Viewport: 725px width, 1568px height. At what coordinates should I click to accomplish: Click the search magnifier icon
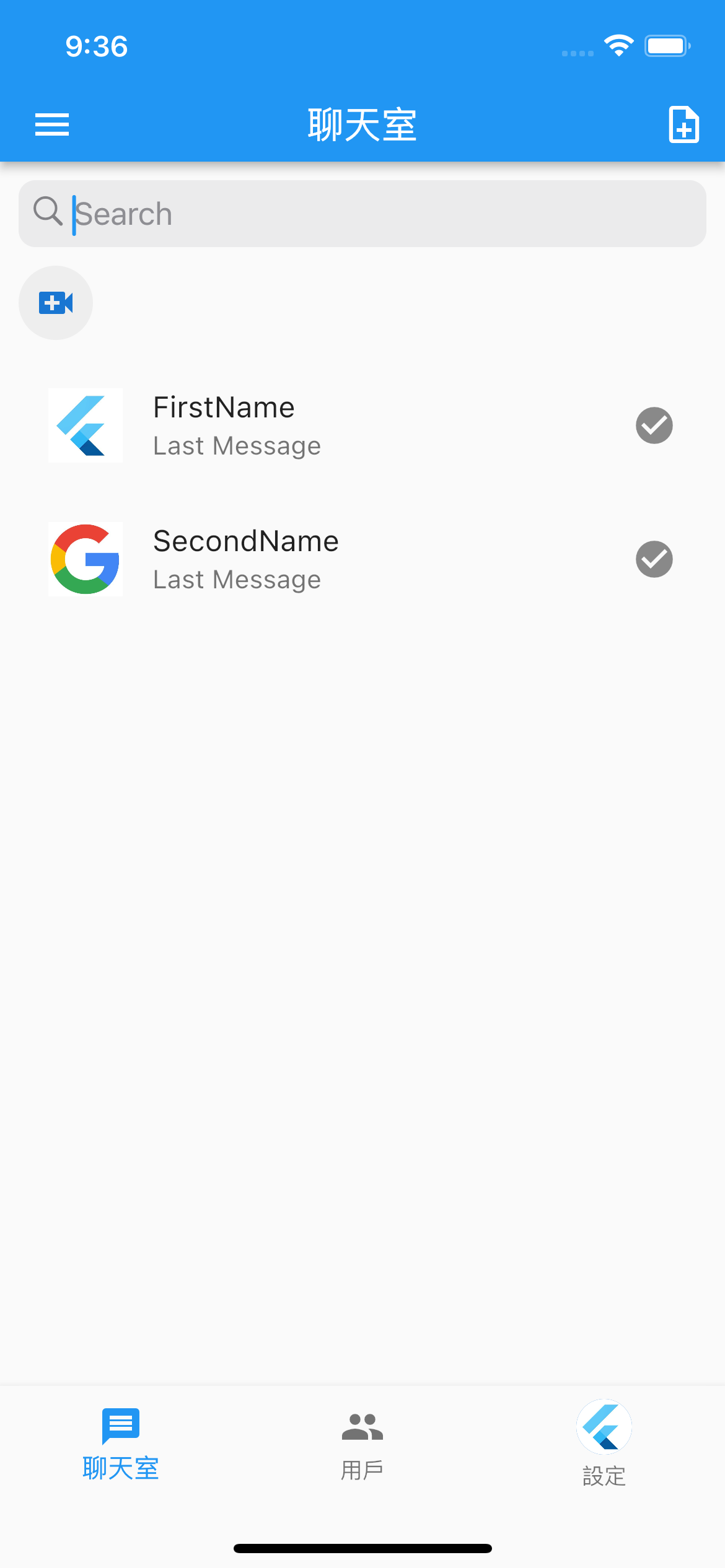tap(48, 212)
